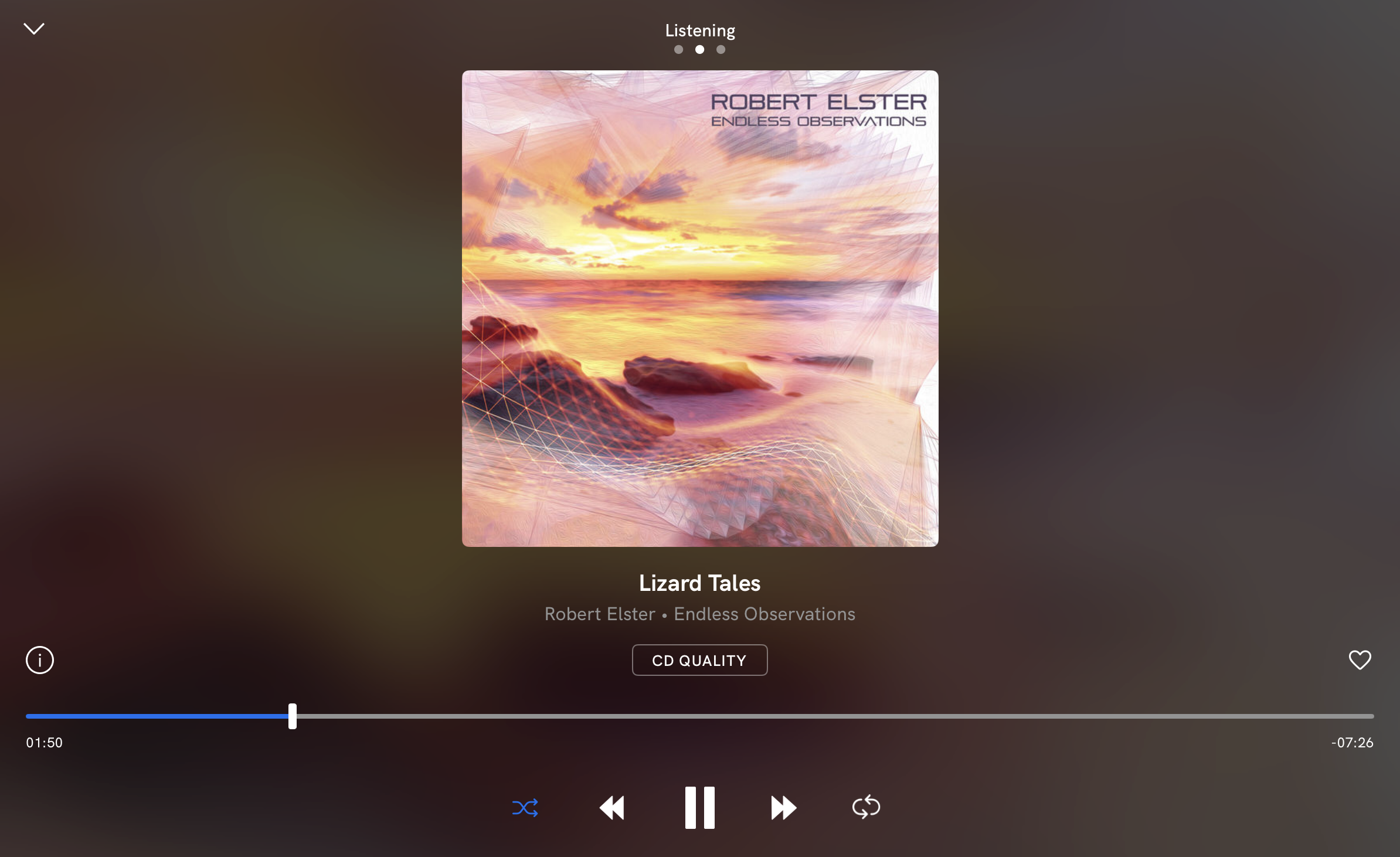1400x857 pixels.
Task: Toggle repeat mode
Action: click(866, 807)
